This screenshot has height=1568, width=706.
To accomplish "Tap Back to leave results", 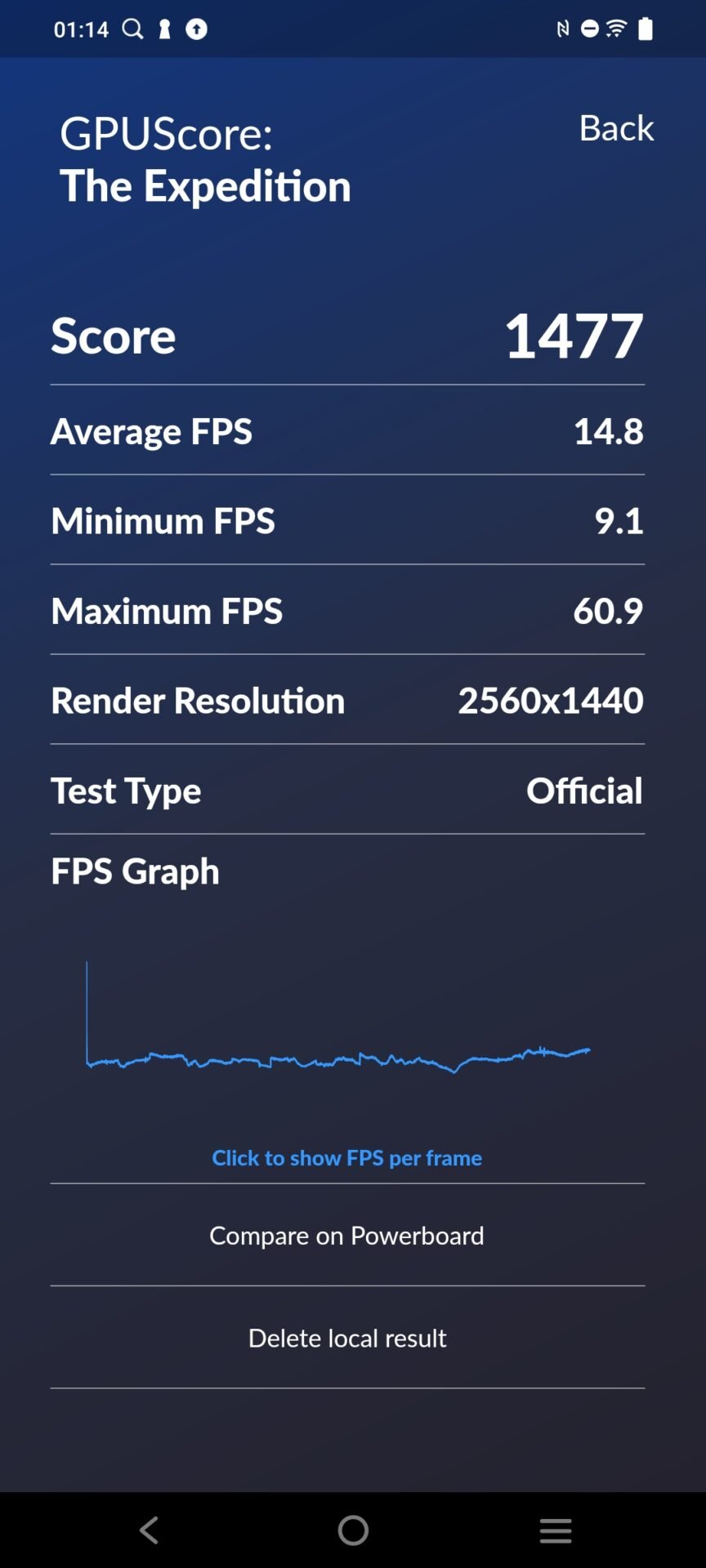I will coord(616,128).
